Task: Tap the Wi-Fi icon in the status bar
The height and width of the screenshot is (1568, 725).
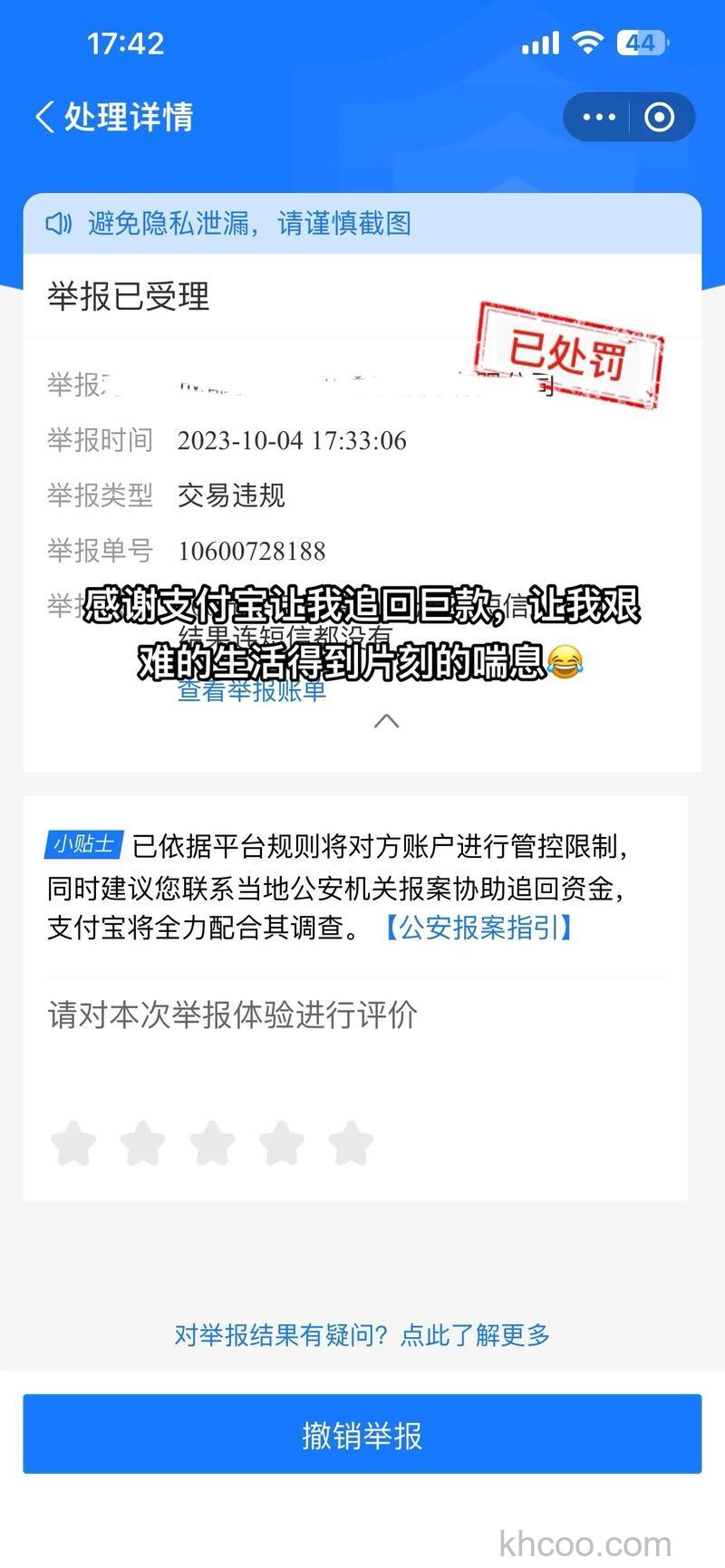Action: (590, 42)
